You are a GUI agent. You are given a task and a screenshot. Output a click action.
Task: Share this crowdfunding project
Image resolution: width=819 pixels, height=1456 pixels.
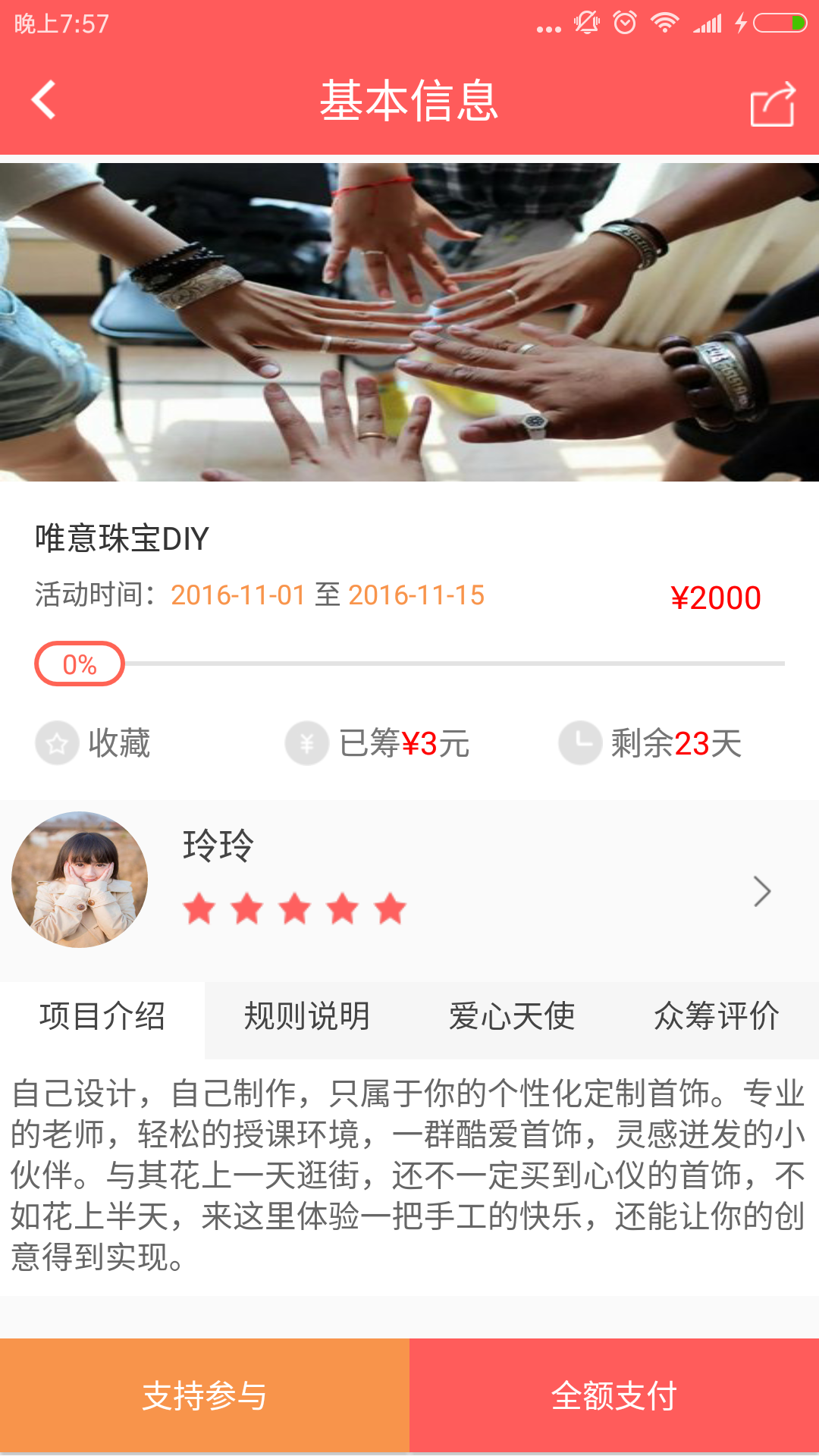pos(772,104)
